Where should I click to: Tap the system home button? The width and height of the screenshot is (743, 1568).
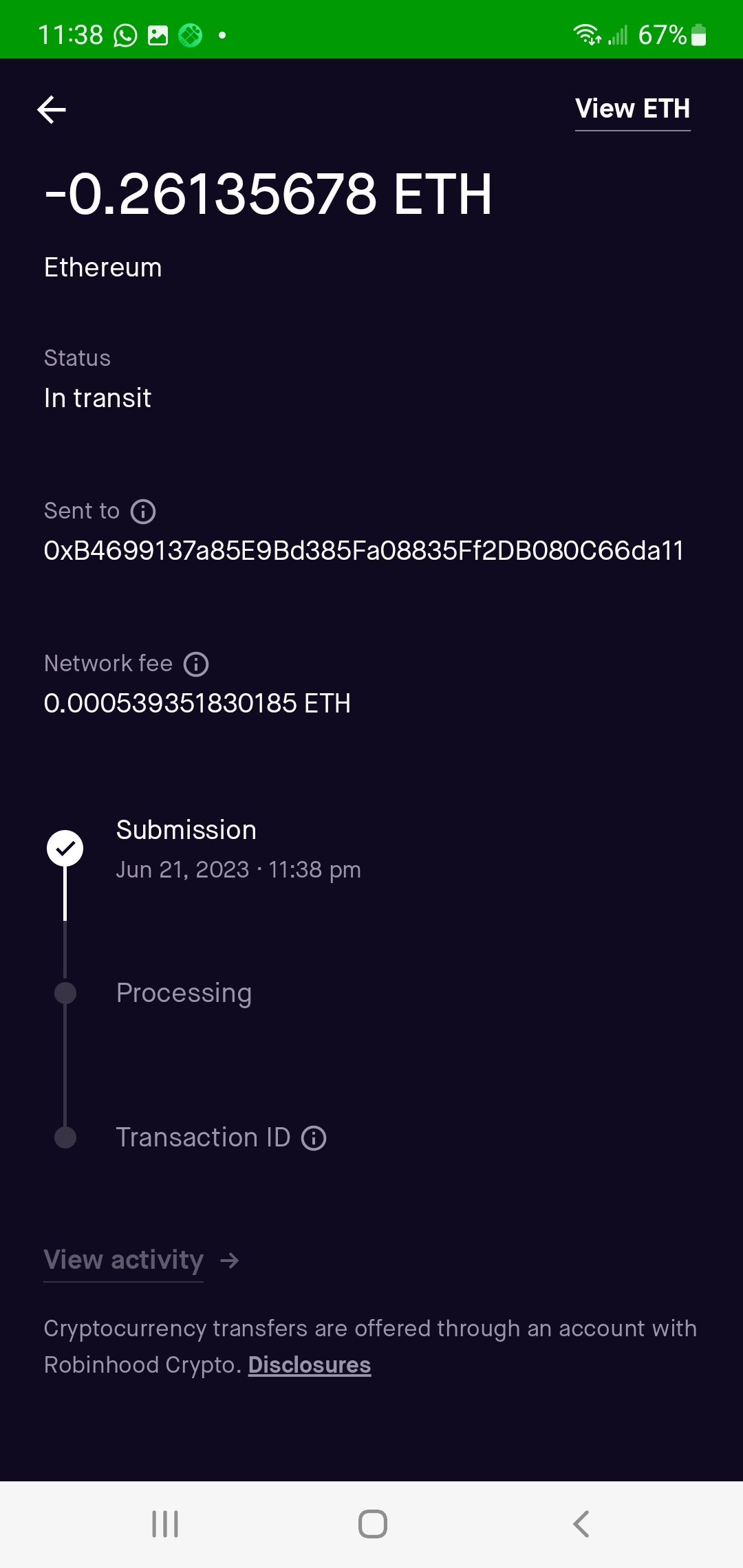pos(372,1523)
